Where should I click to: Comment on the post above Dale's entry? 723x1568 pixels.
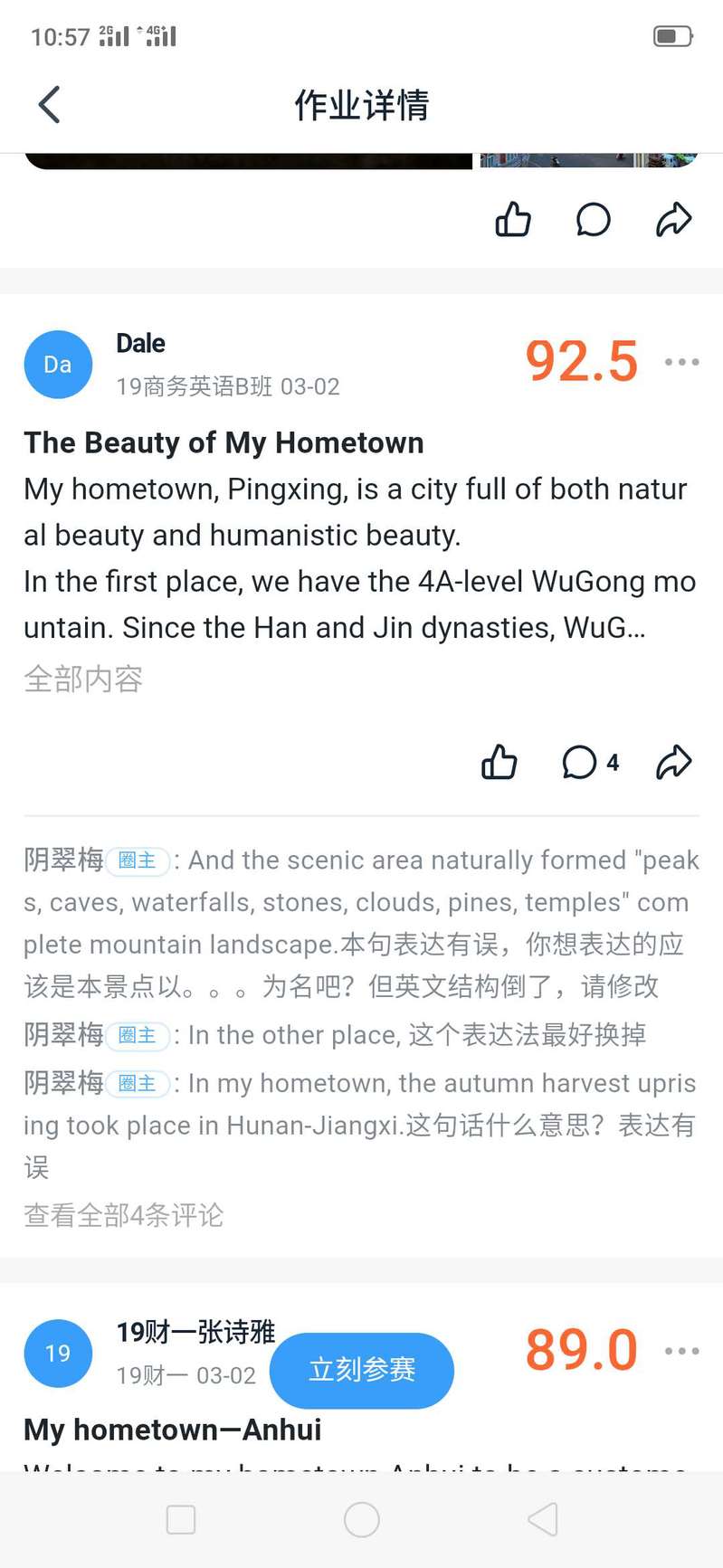(594, 219)
